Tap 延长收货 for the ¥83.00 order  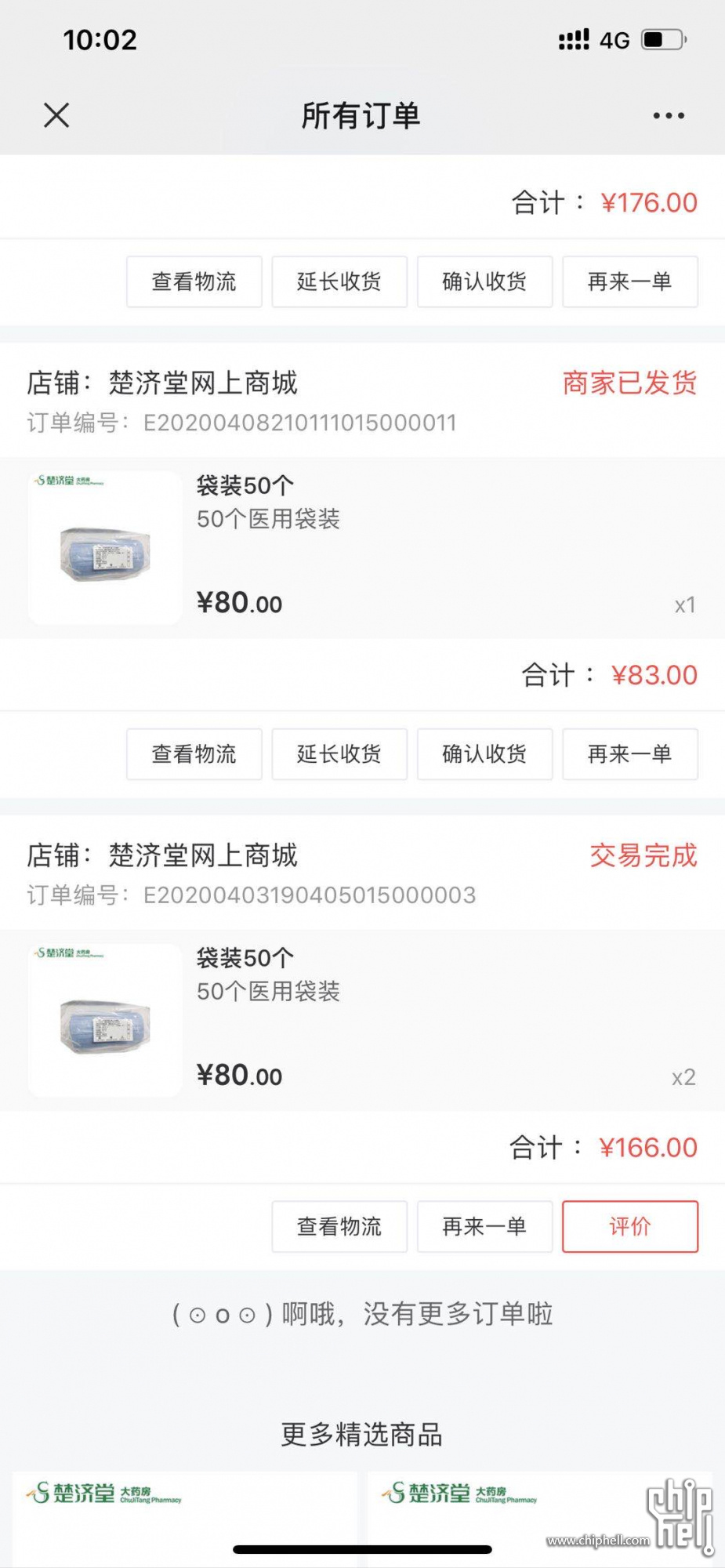tap(339, 754)
